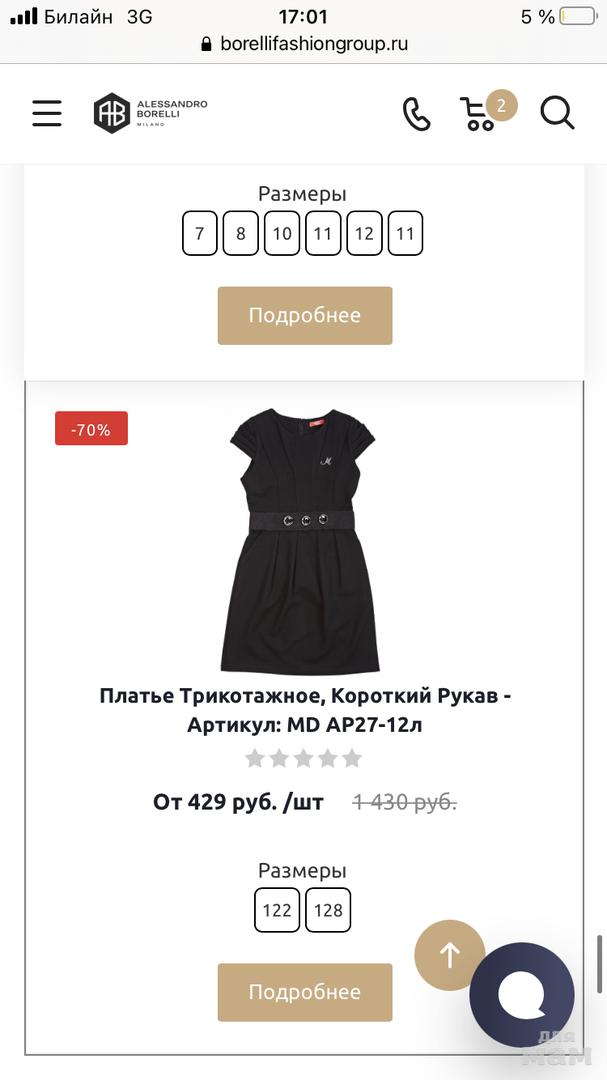This screenshot has width=607, height=1080.
Task: Choose size 128 for the dress
Action: coord(328,910)
